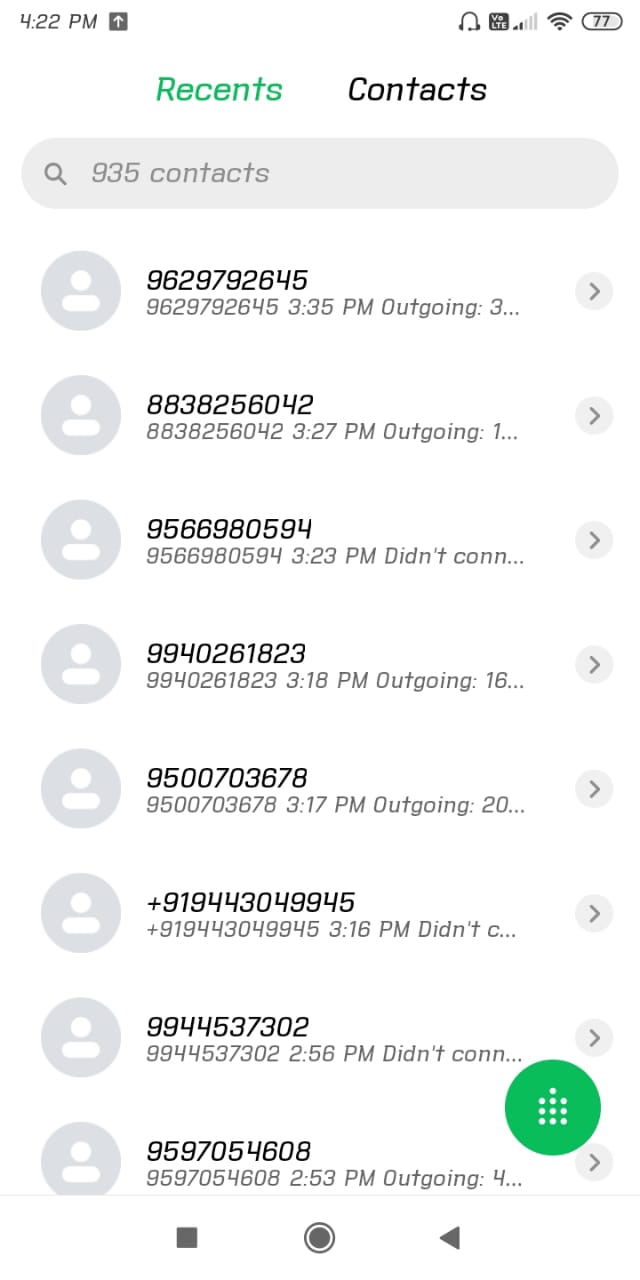Viewport: 640px width, 1280px height.
Task: Go back using system back button
Action: [450, 1238]
